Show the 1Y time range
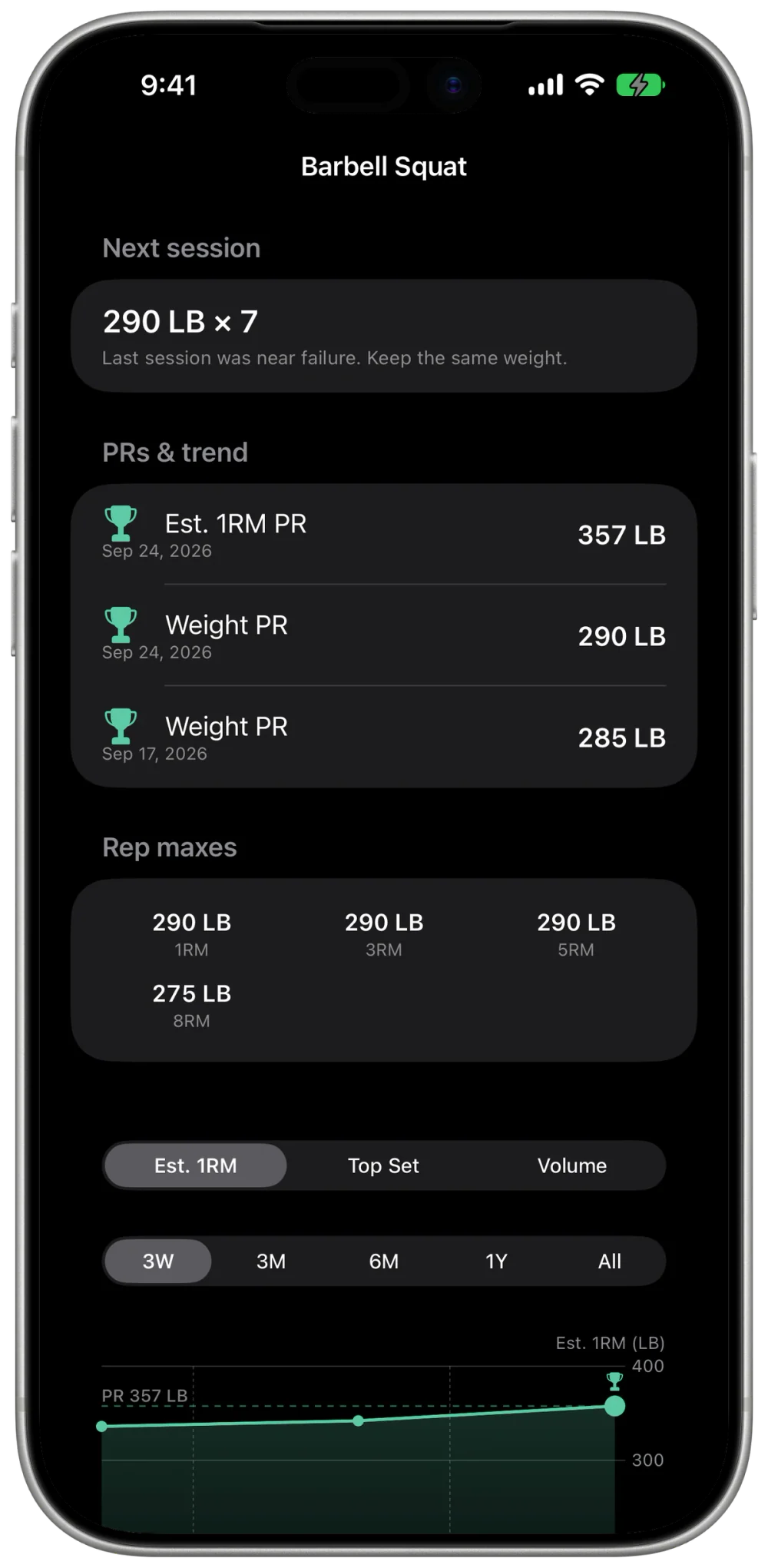 click(496, 1261)
